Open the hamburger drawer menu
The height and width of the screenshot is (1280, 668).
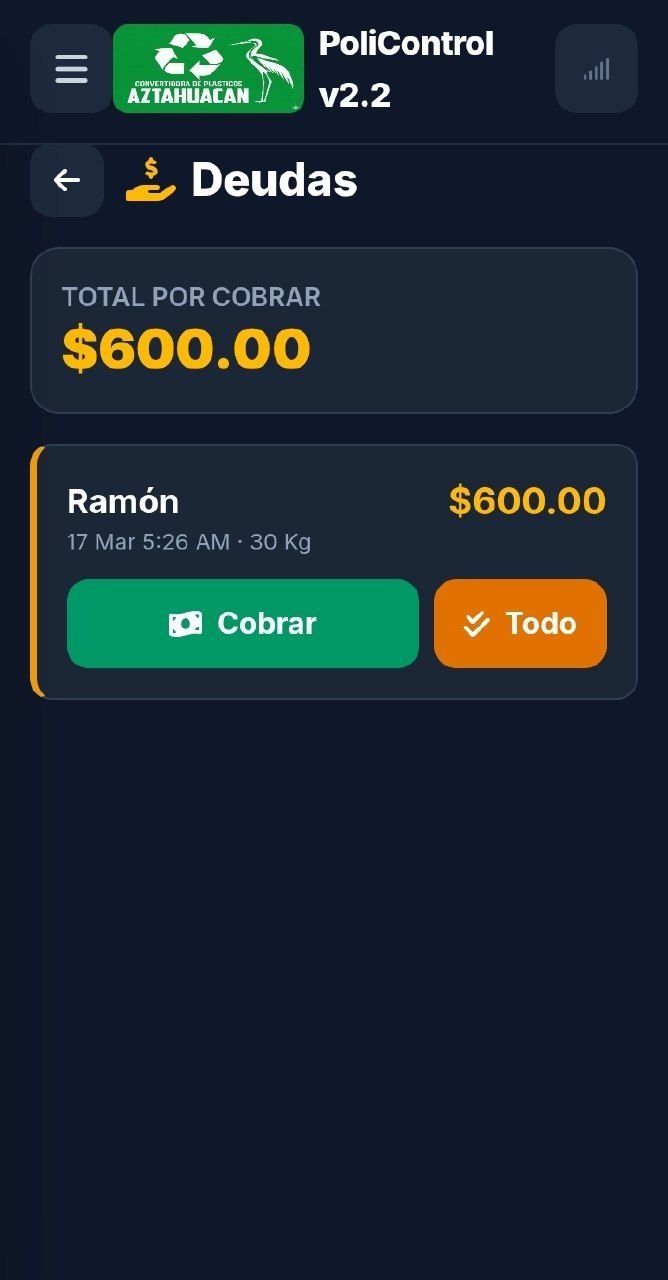(x=71, y=69)
